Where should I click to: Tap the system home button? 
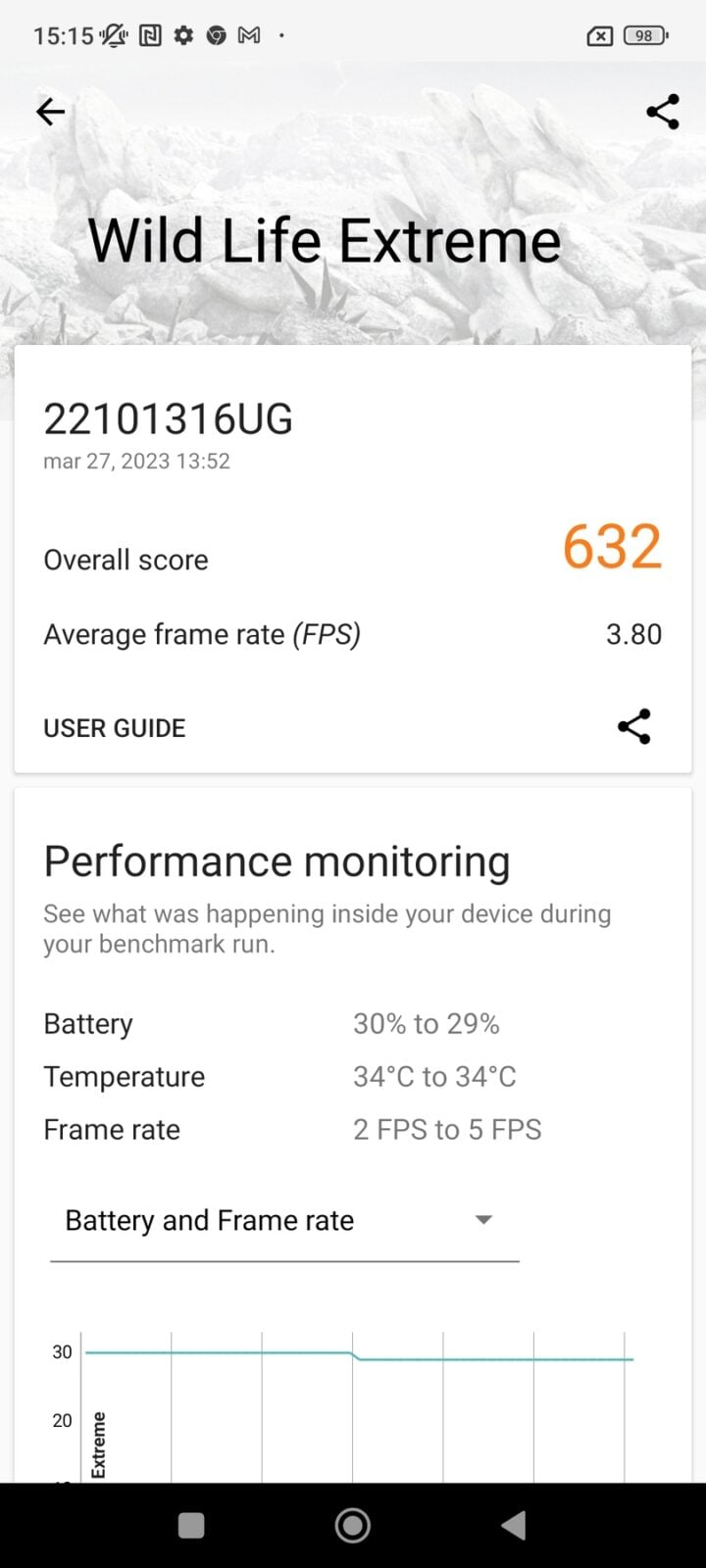click(x=353, y=1525)
